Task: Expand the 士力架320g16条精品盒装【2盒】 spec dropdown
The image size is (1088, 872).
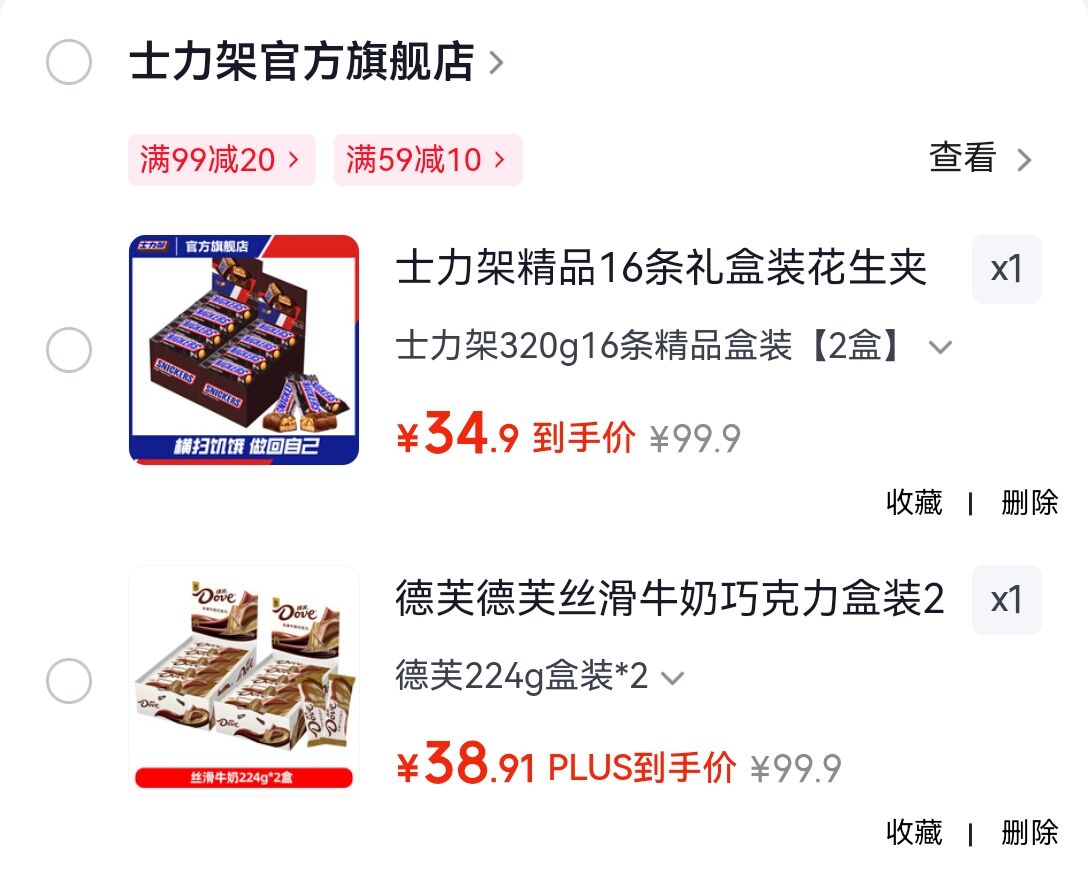Action: (674, 347)
